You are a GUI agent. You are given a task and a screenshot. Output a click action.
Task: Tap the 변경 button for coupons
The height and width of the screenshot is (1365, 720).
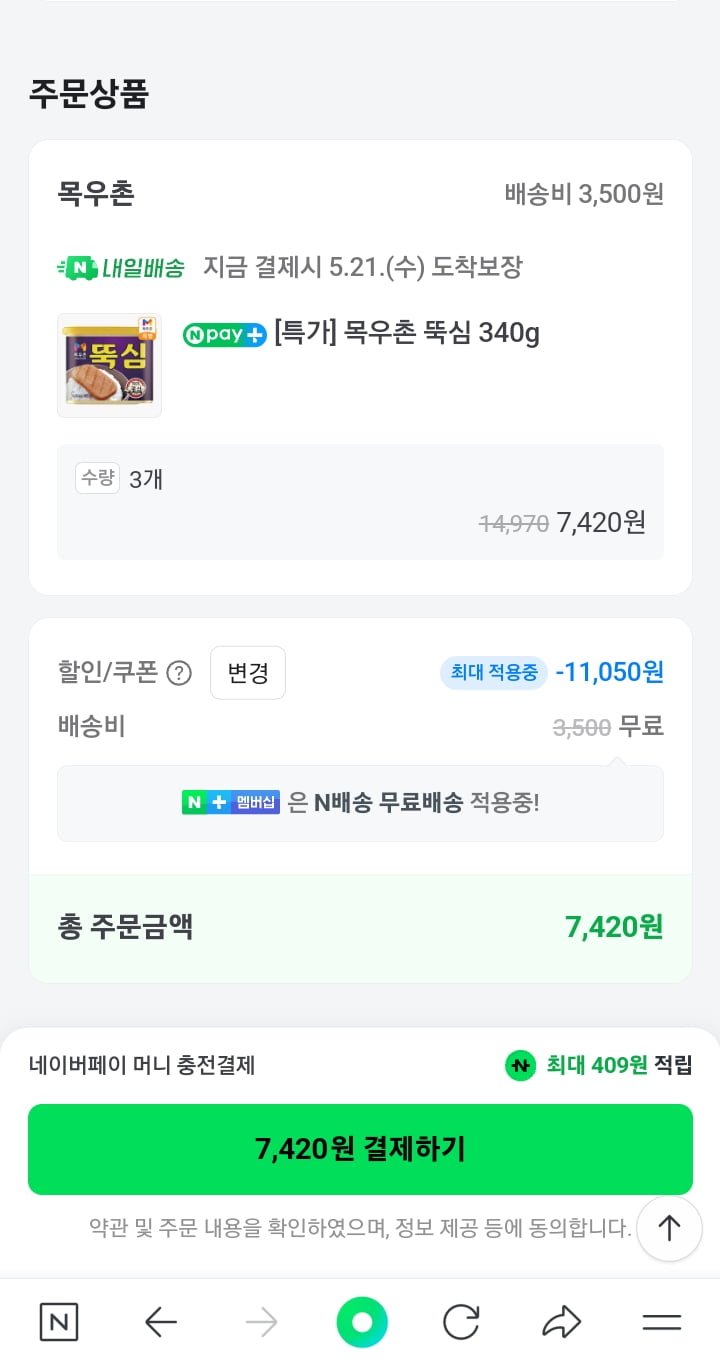tap(247, 673)
